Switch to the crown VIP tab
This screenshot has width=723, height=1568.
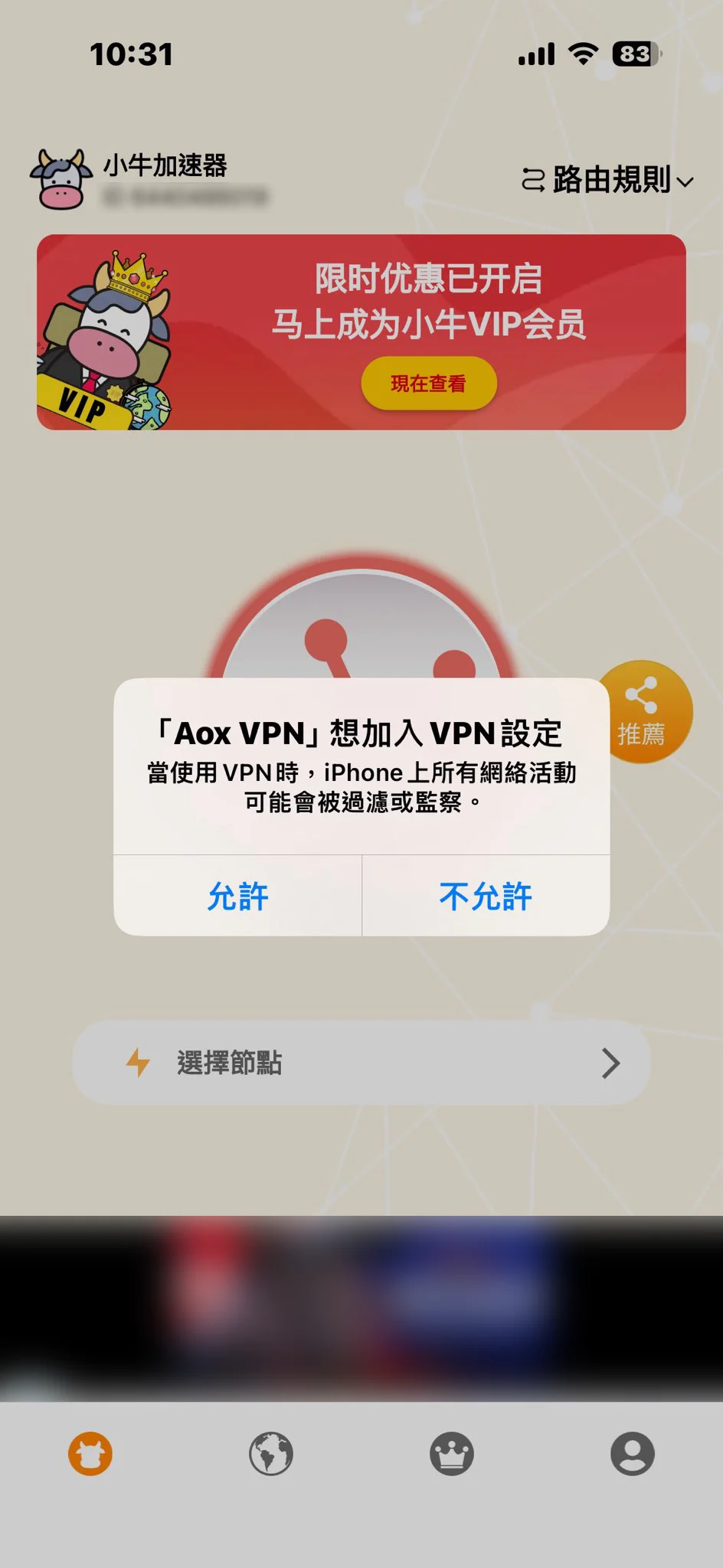click(452, 1453)
